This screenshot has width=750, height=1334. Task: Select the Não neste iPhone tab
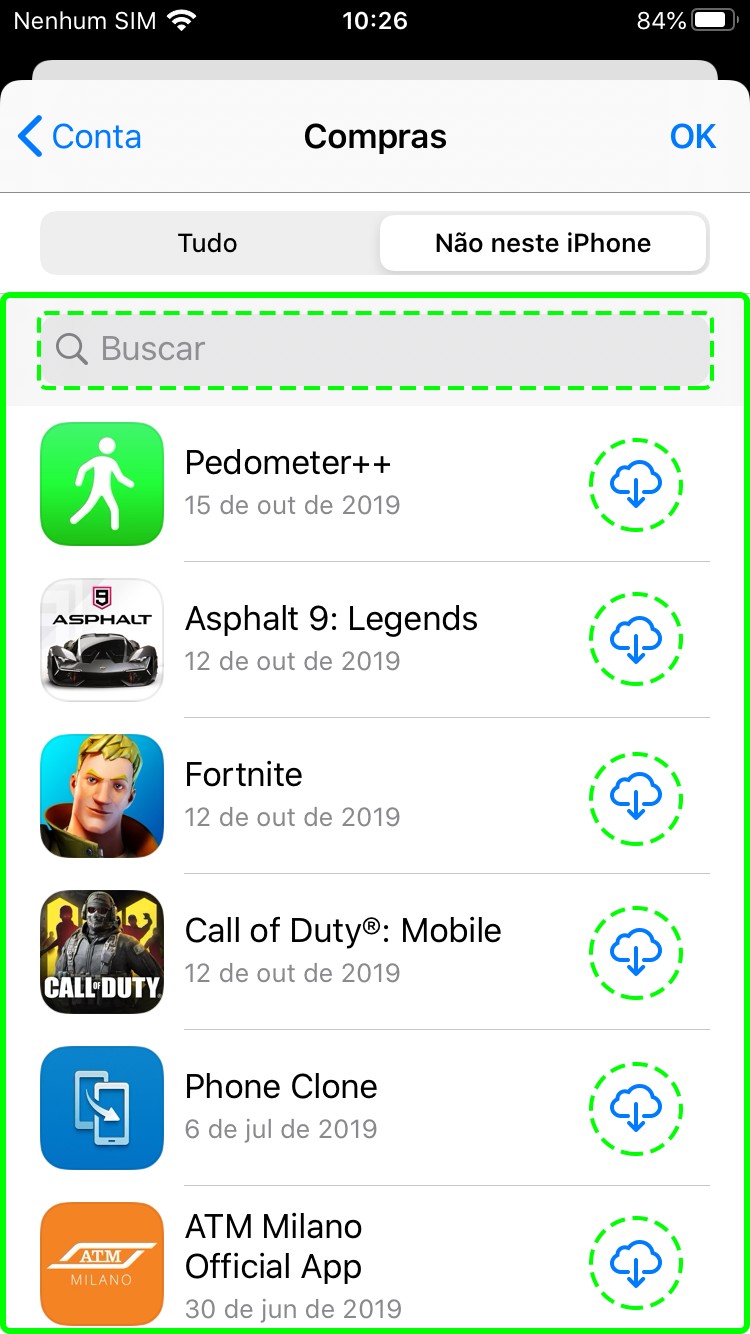pos(543,243)
